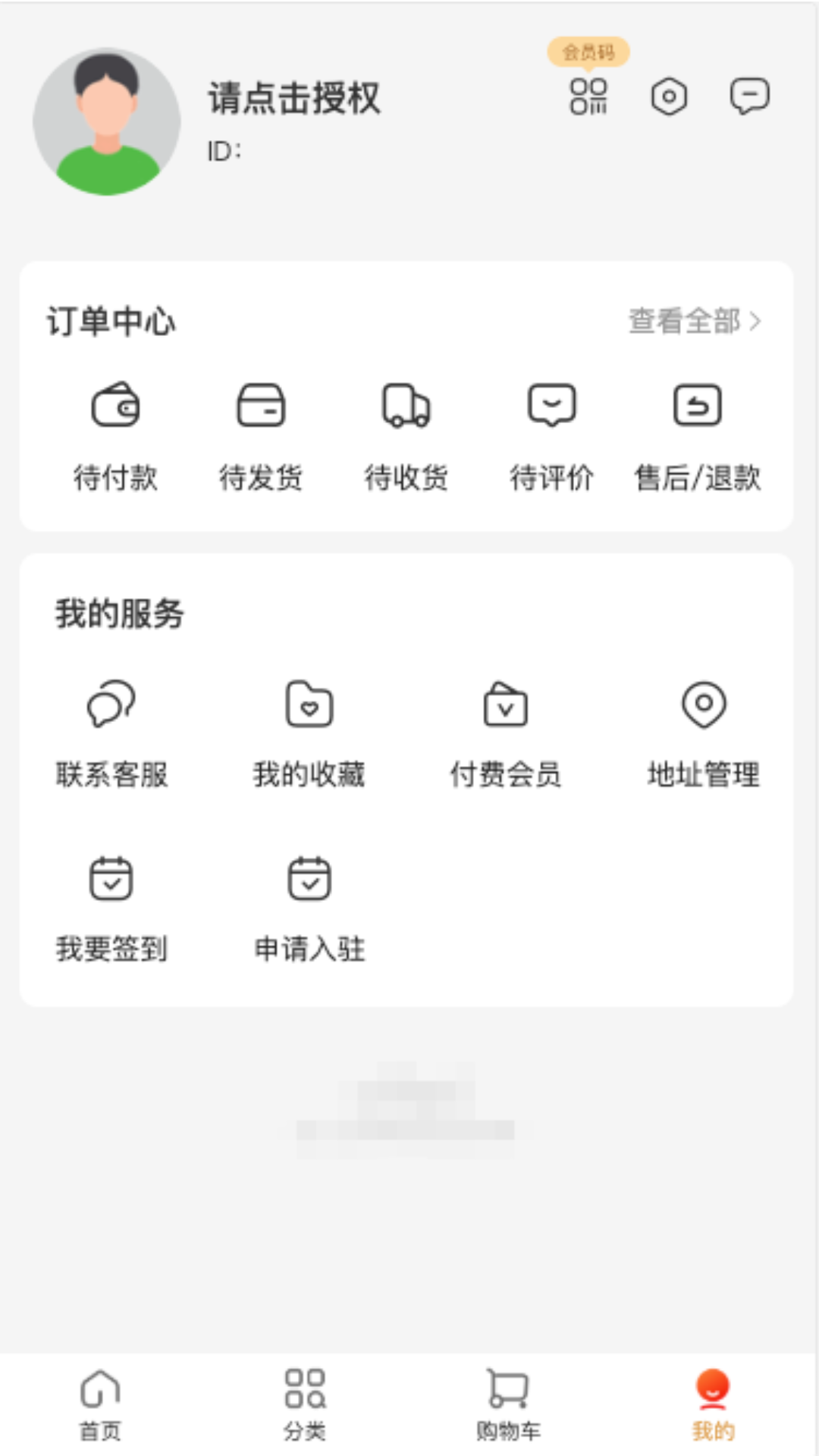
Task: Open 我的收藏 favorites folder icon
Action: 309,705
